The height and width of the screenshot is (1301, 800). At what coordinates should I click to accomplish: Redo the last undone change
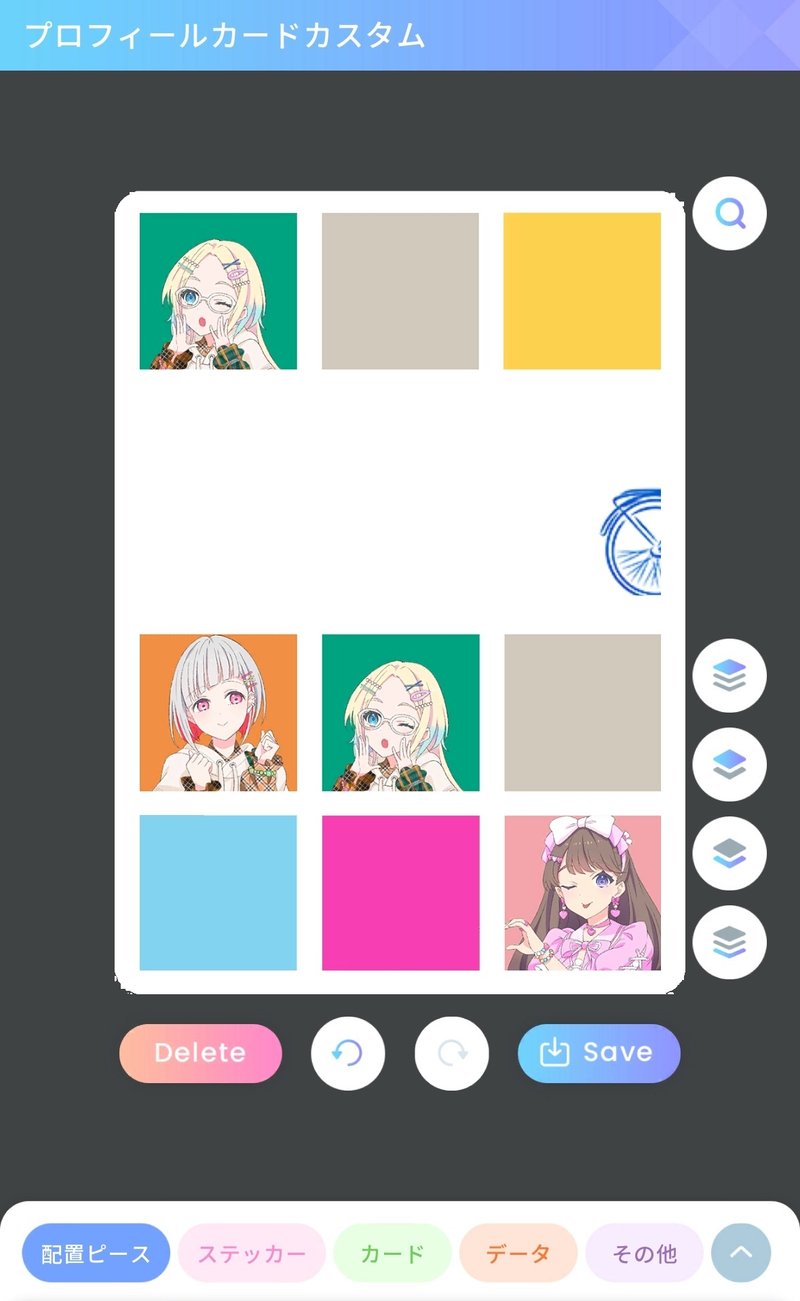click(x=452, y=1053)
